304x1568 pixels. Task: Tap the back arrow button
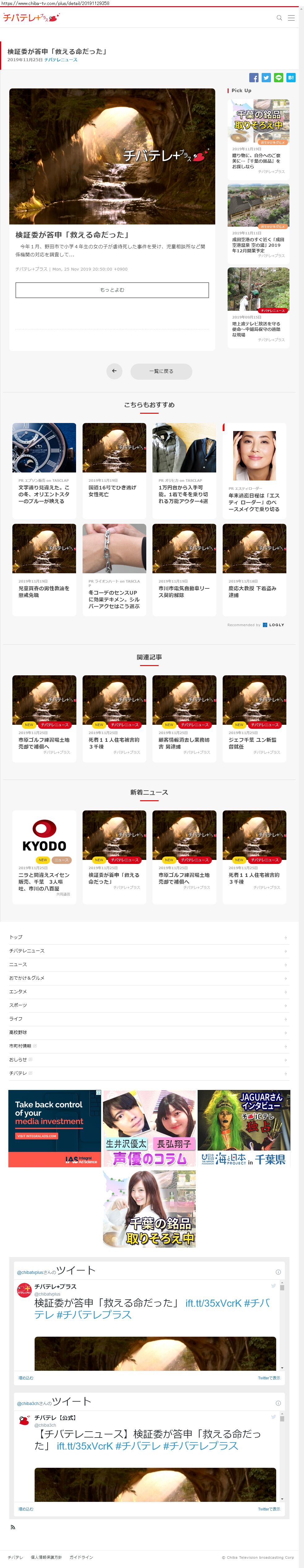[114, 371]
